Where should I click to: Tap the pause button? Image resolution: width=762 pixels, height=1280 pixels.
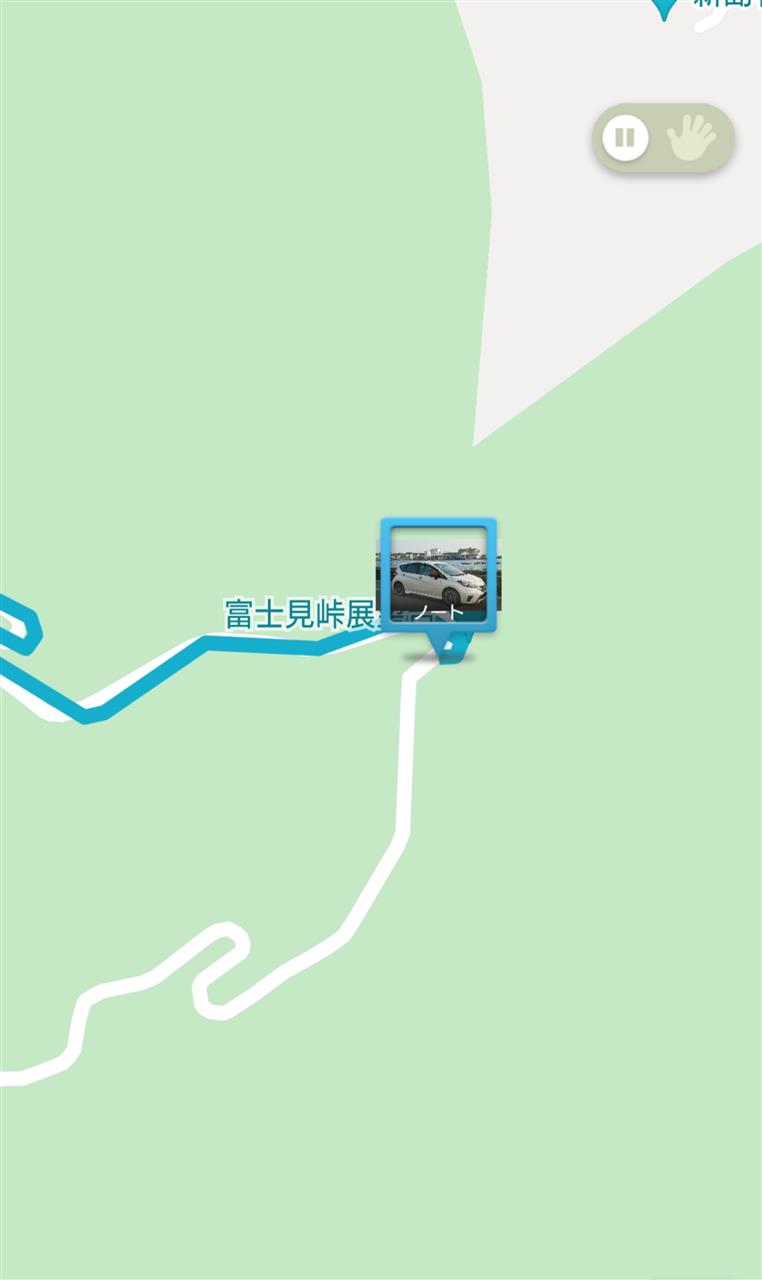click(x=625, y=138)
